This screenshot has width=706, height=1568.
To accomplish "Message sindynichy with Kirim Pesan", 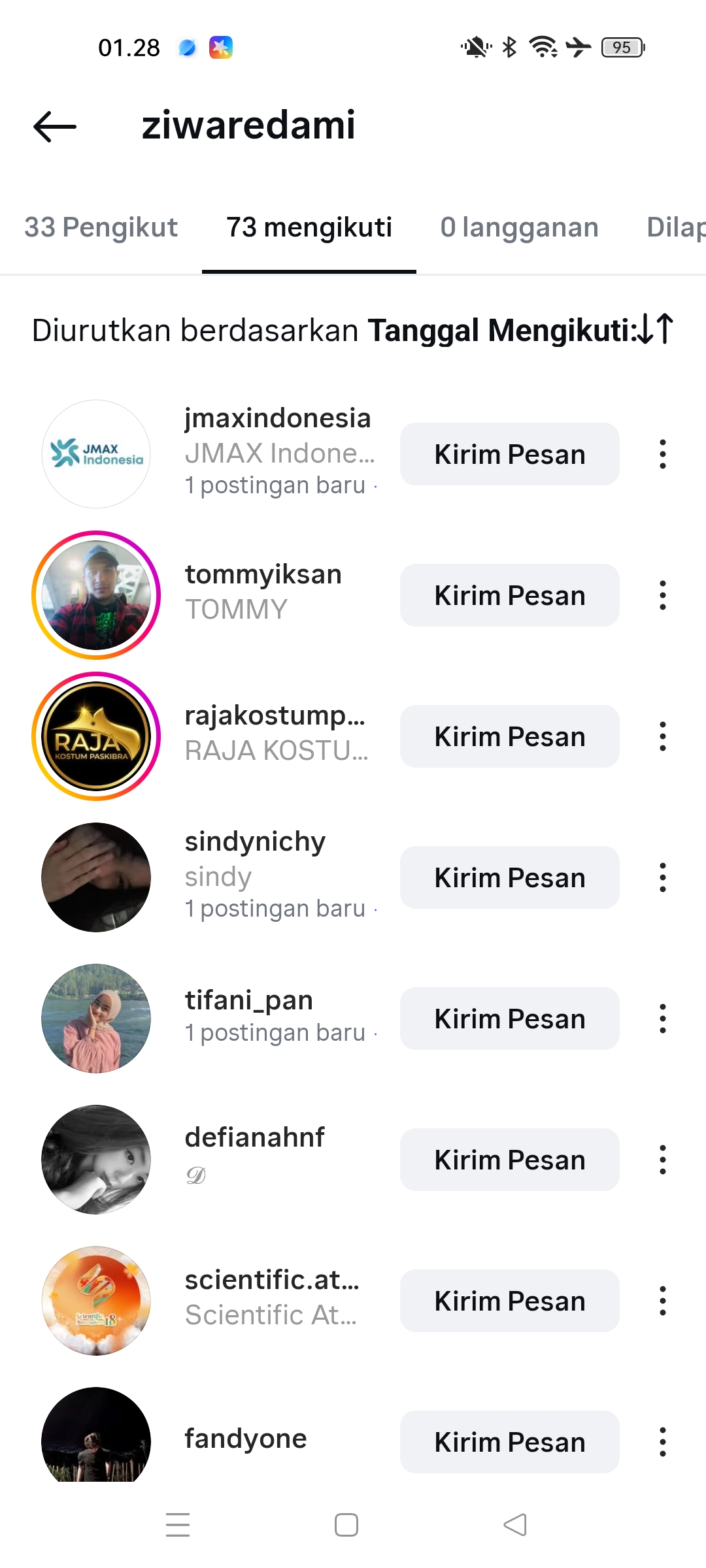I will click(x=509, y=877).
